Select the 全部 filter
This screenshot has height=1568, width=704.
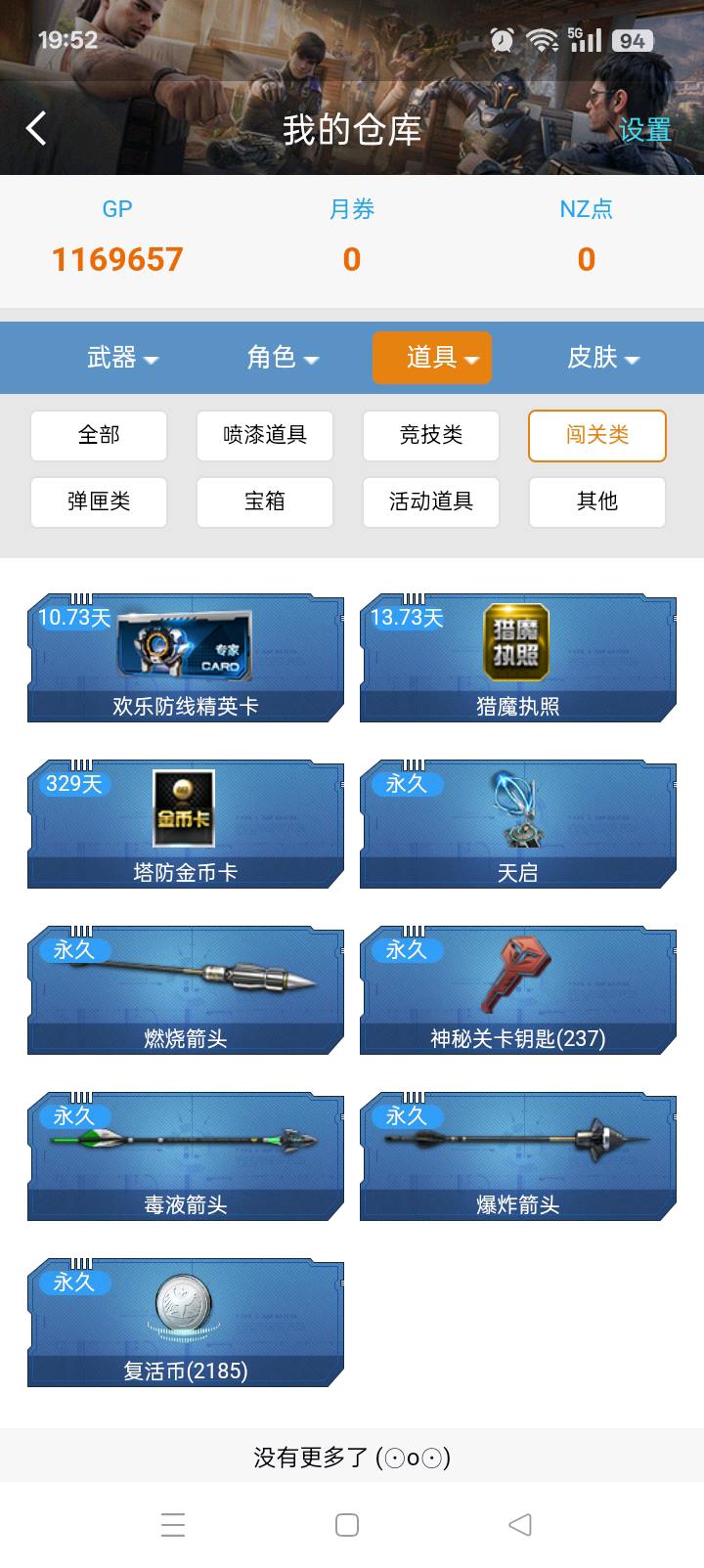99,435
